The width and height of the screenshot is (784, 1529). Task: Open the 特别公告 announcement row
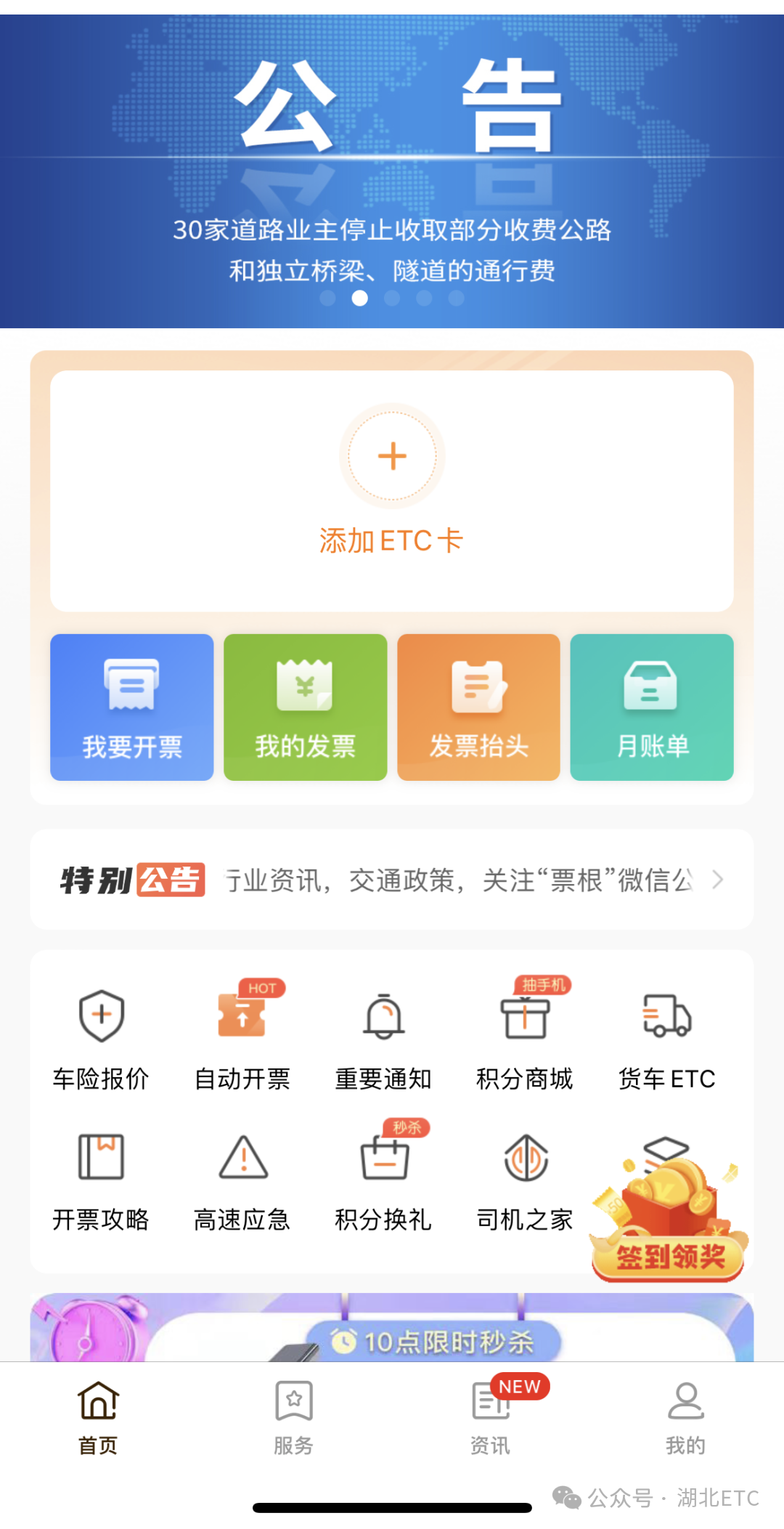[392, 880]
